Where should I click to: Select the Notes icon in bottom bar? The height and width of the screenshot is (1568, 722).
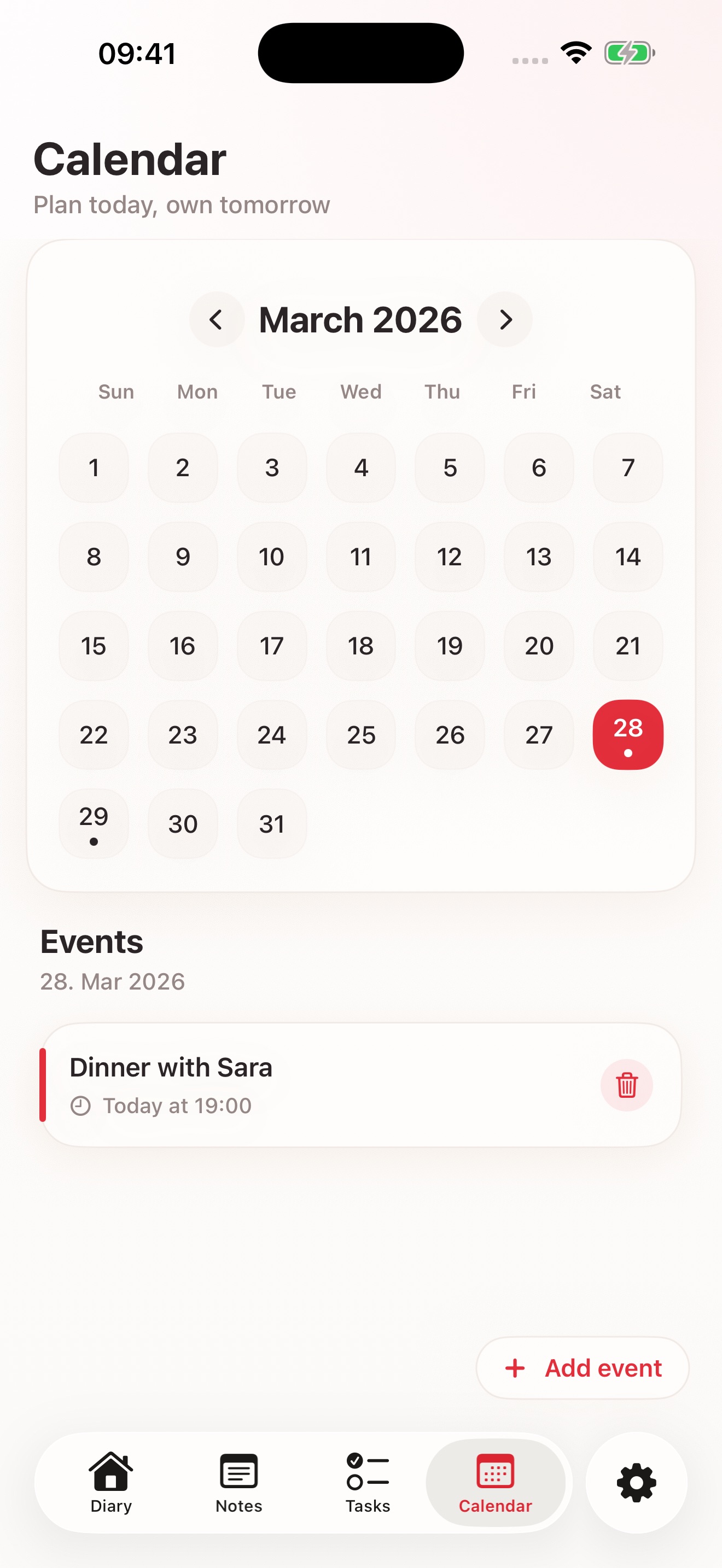coord(238,1469)
